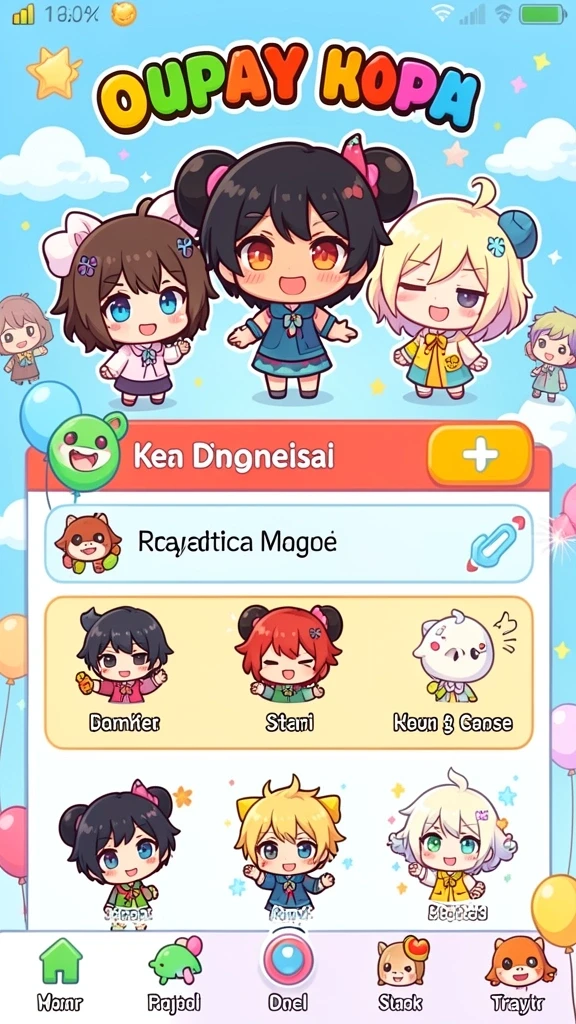Choose the black-haired girl with pink bow
The image size is (576, 1024).
click(121, 849)
